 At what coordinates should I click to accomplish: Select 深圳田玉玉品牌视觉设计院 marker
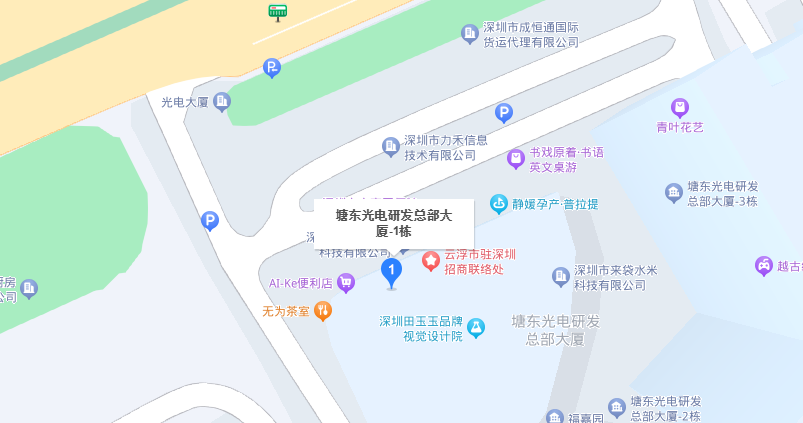pos(475,327)
